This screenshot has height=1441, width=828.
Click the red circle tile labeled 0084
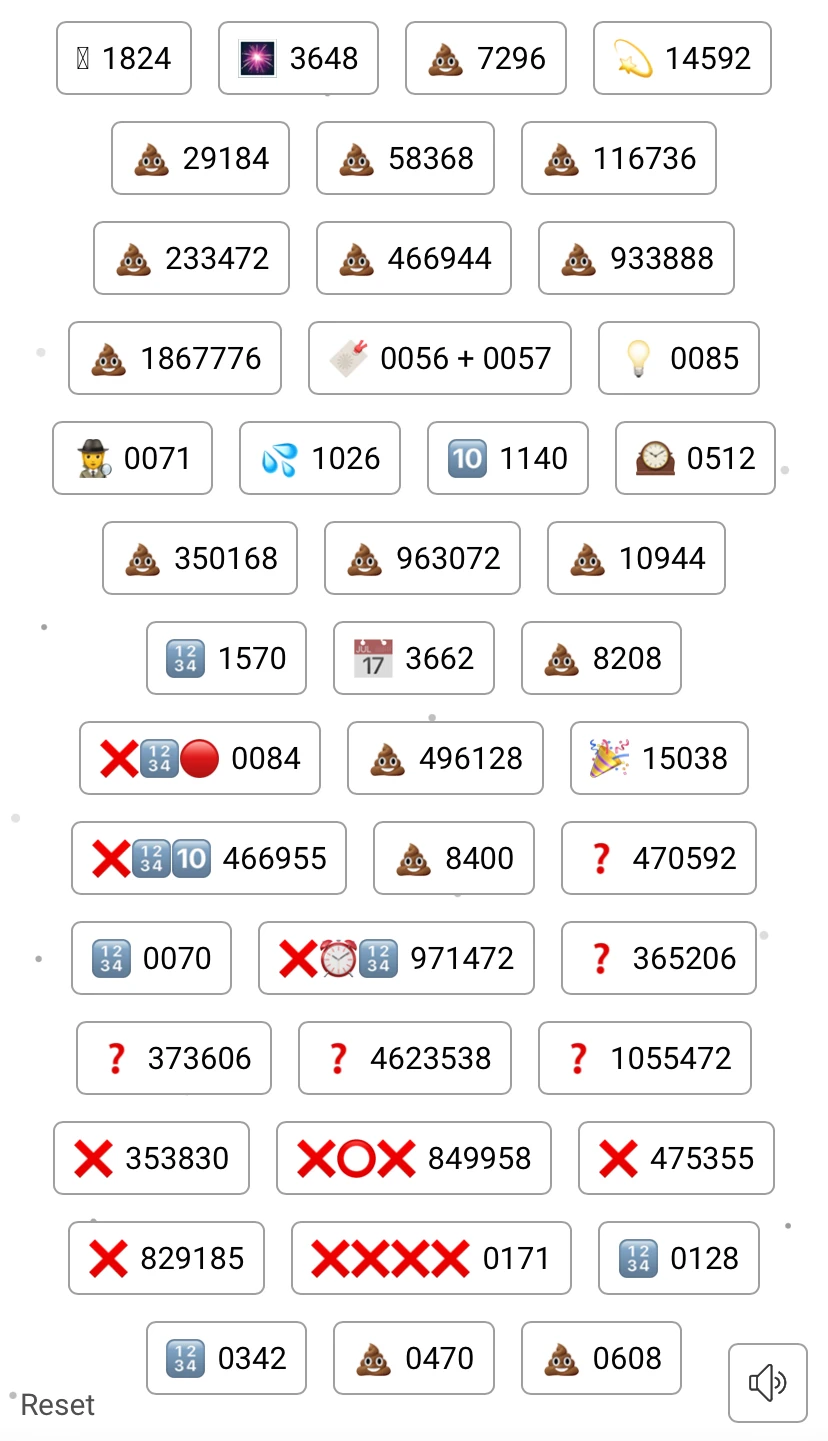tap(199, 758)
